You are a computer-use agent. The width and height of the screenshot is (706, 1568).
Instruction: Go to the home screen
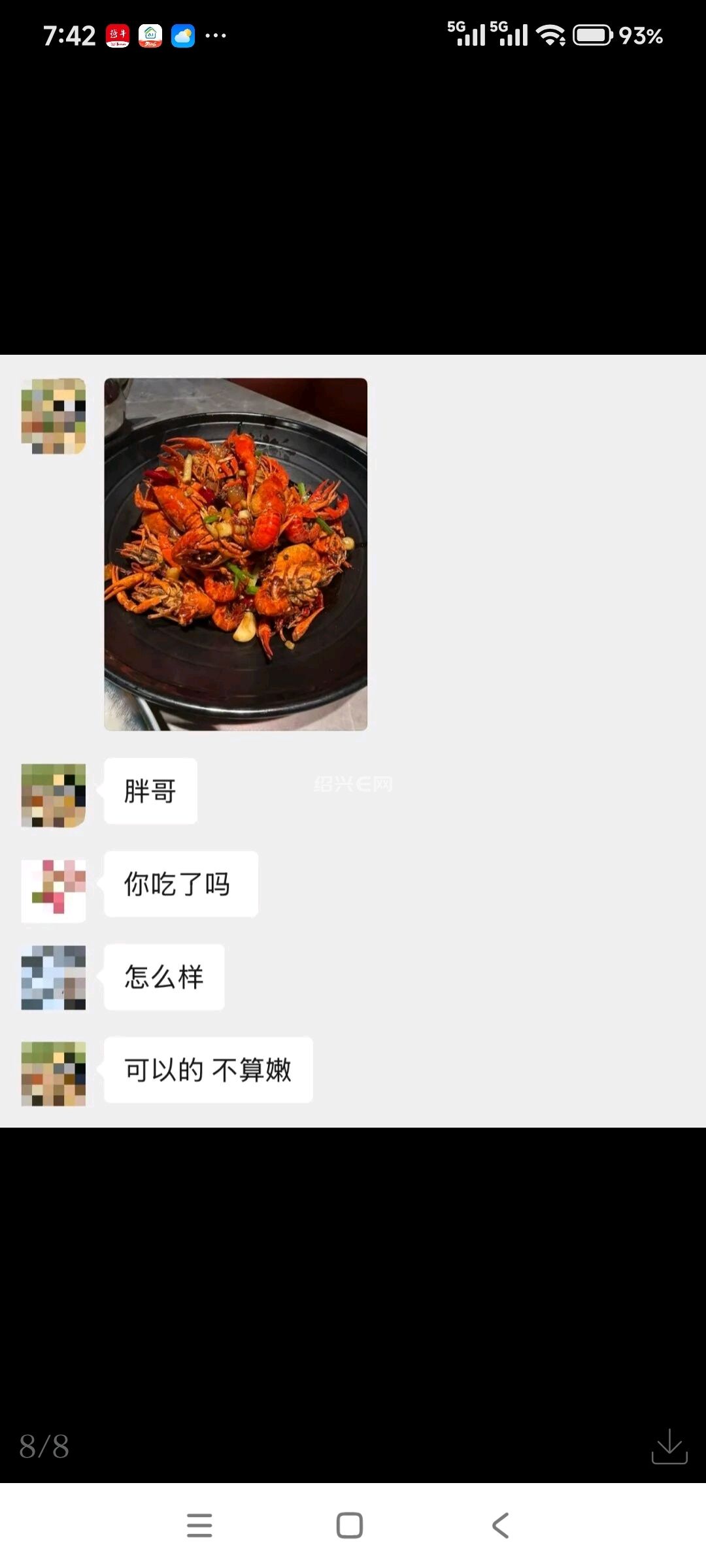click(x=350, y=1526)
